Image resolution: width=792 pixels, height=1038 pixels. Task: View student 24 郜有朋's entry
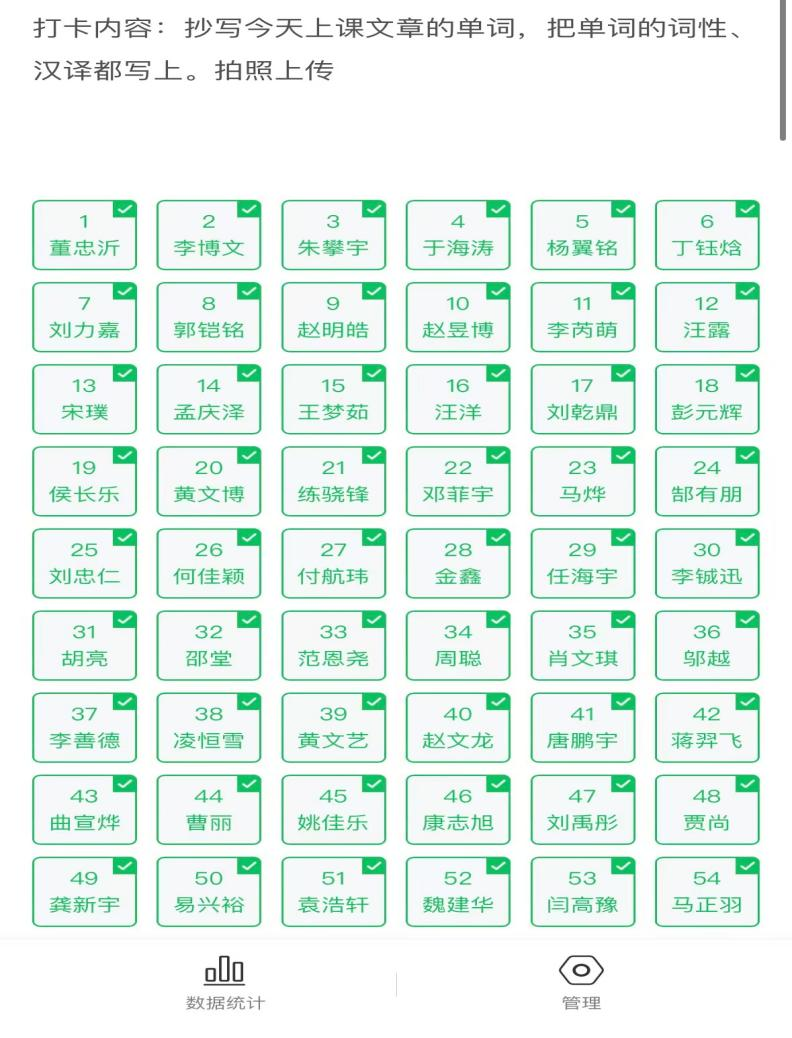(707, 482)
